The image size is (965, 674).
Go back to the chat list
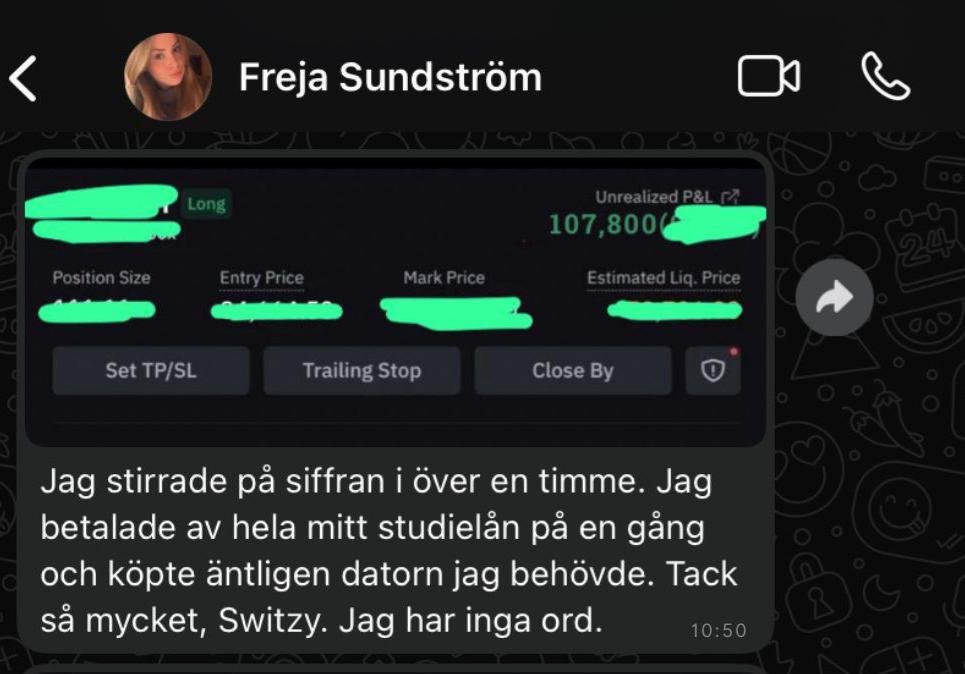pos(23,78)
